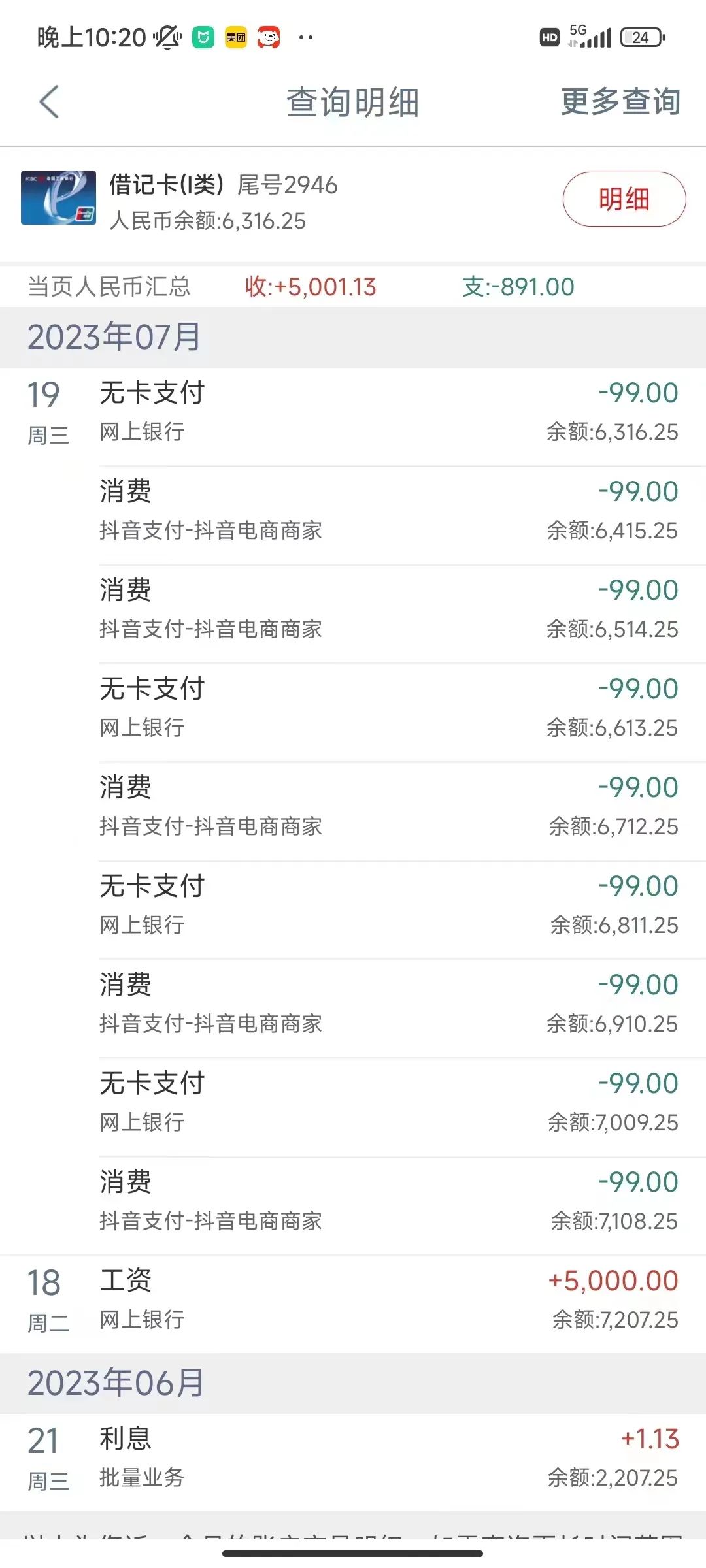Open 更多查询 for more query options
Viewport: 706px width, 1568px height.
tap(620, 102)
